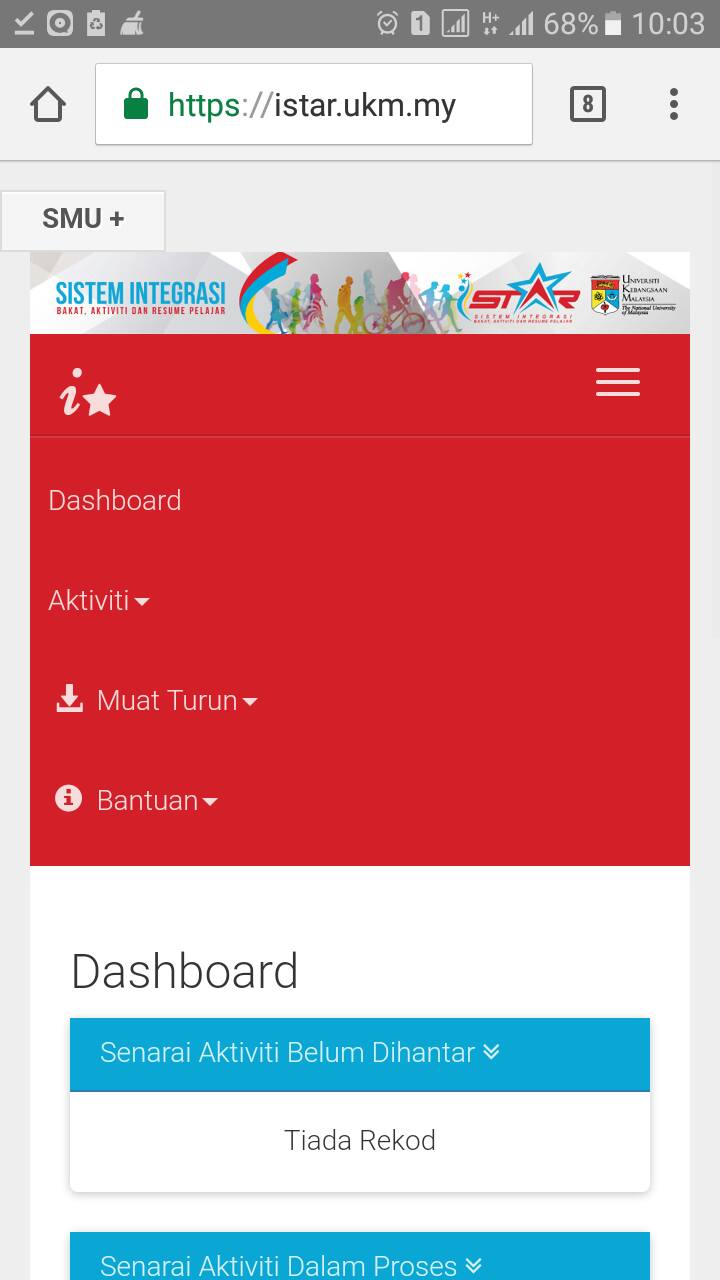Viewport: 720px width, 1280px height.
Task: Open the Dashboard menu item
Action: coord(115,500)
